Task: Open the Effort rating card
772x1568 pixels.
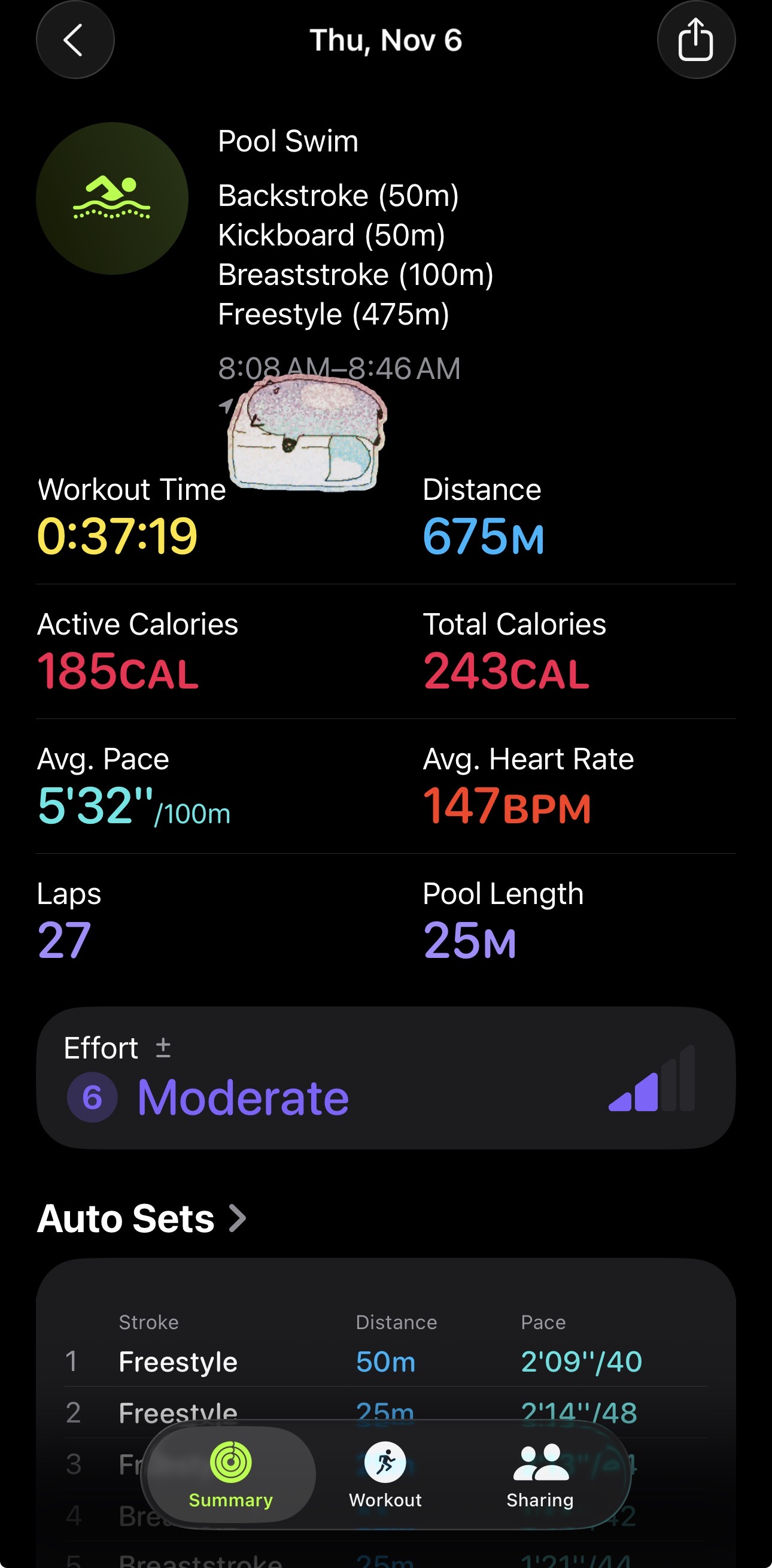Action: pos(385,1078)
